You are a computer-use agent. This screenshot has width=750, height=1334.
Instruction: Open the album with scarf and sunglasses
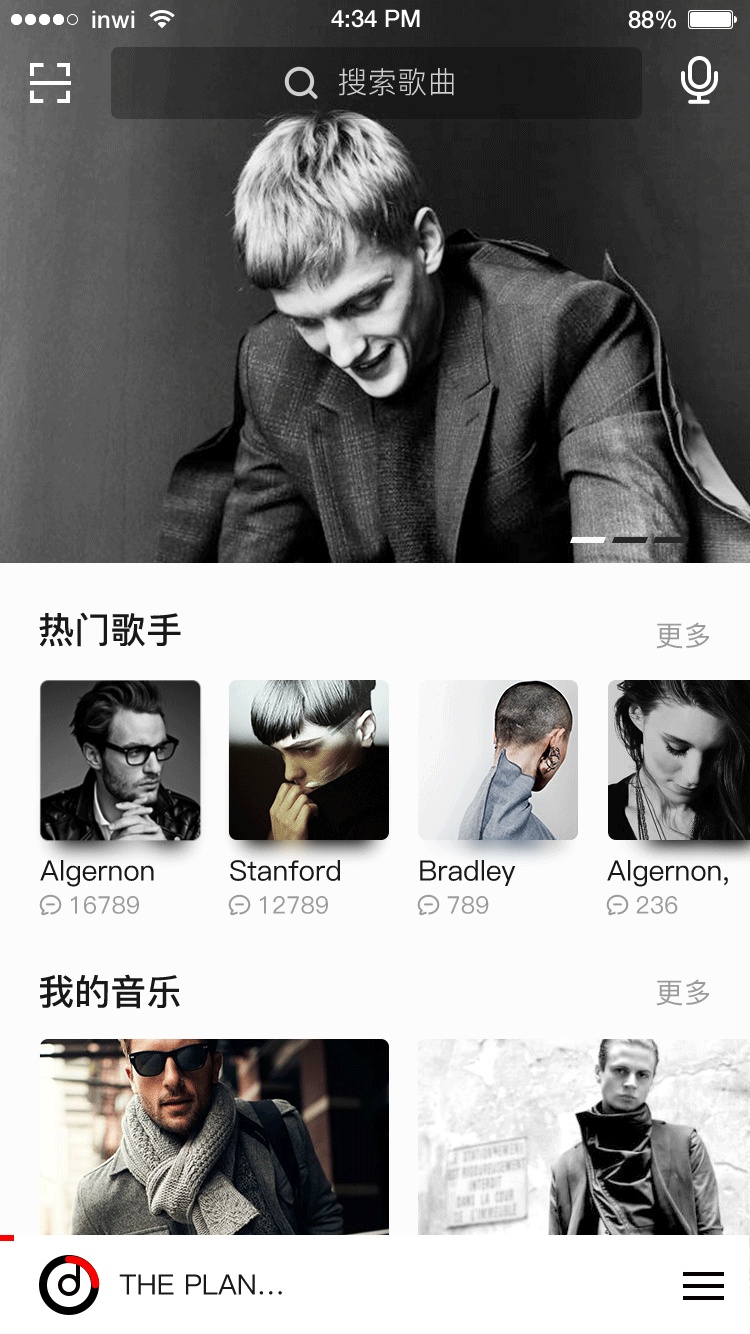tap(214, 1137)
